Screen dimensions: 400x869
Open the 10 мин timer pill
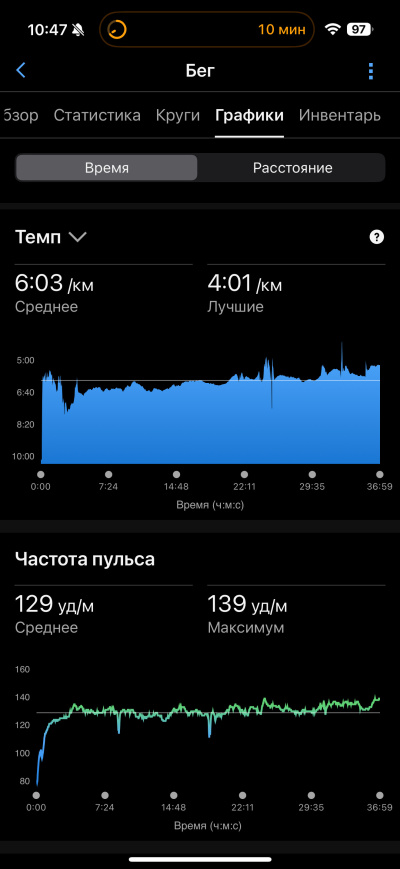(207, 29)
